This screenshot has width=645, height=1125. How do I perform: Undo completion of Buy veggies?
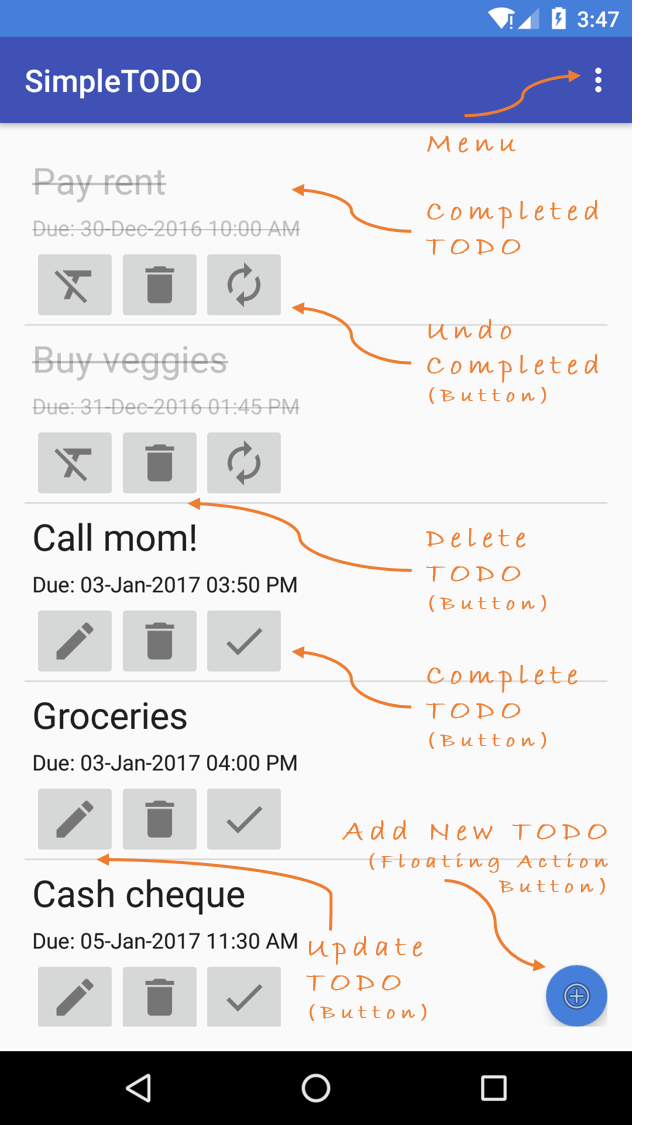click(x=244, y=463)
